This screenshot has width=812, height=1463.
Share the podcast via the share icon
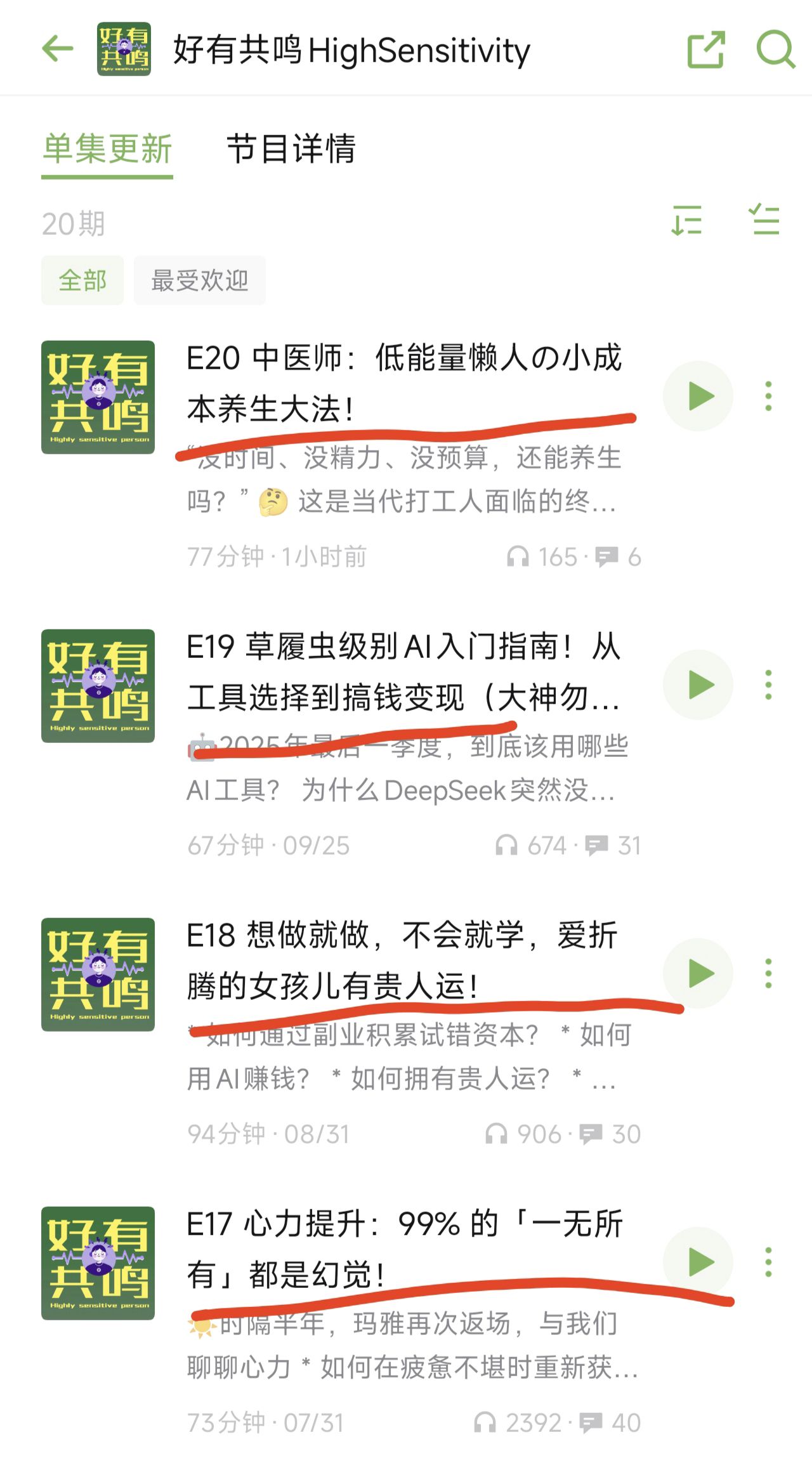click(x=705, y=49)
